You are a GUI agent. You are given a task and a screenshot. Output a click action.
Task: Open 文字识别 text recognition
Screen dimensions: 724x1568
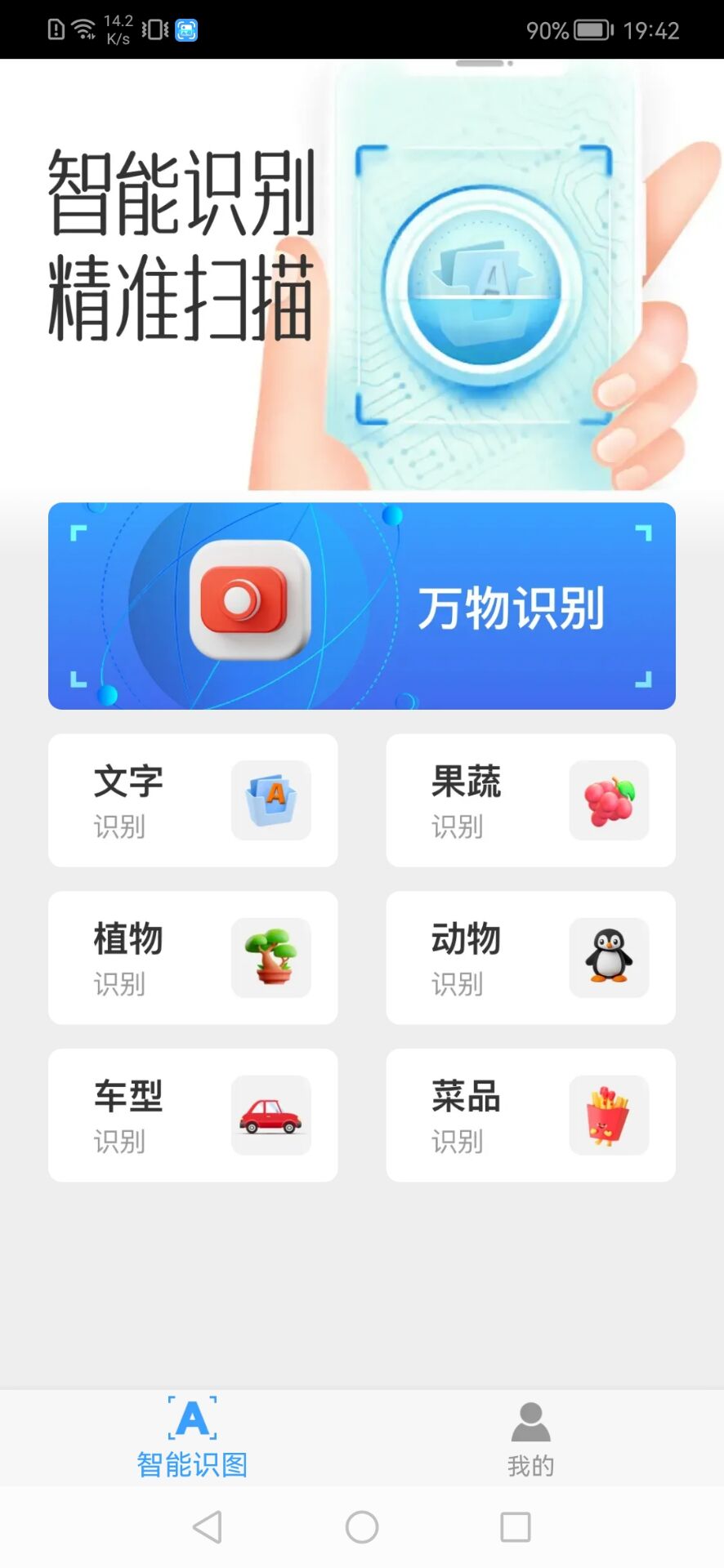193,800
